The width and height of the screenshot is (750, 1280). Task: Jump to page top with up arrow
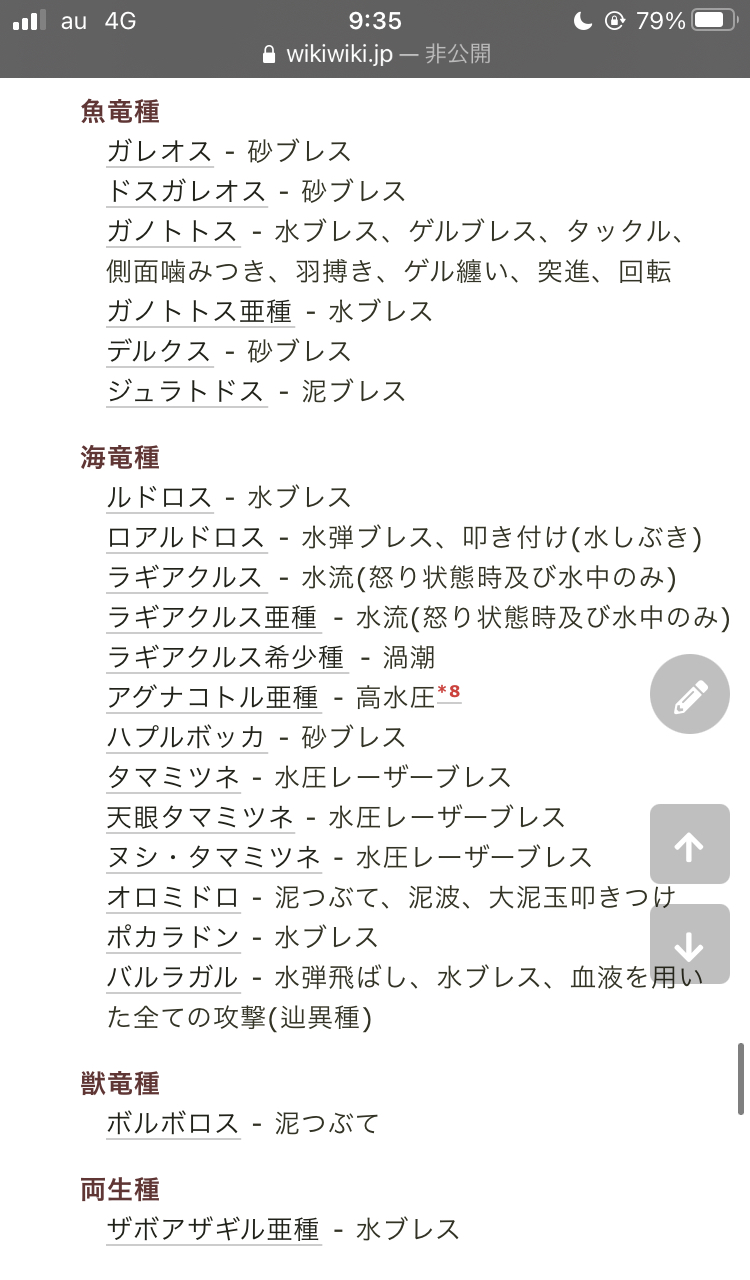point(690,844)
